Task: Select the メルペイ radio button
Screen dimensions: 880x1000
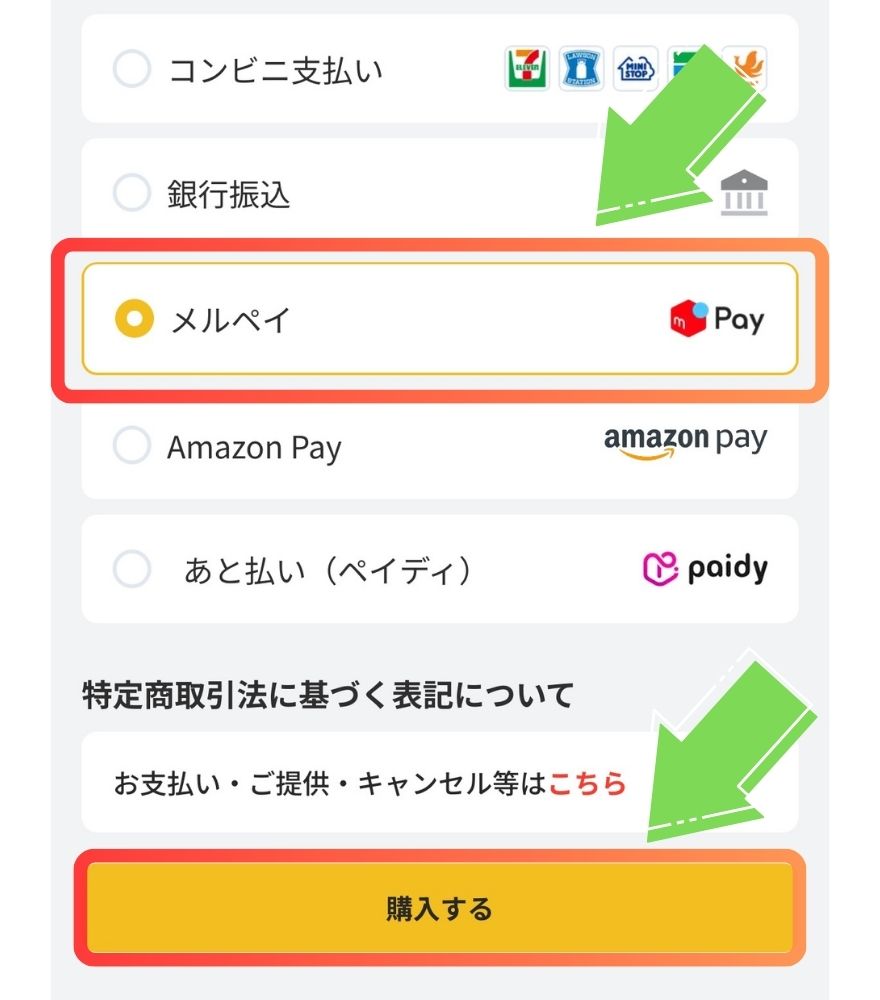Action: (134, 319)
